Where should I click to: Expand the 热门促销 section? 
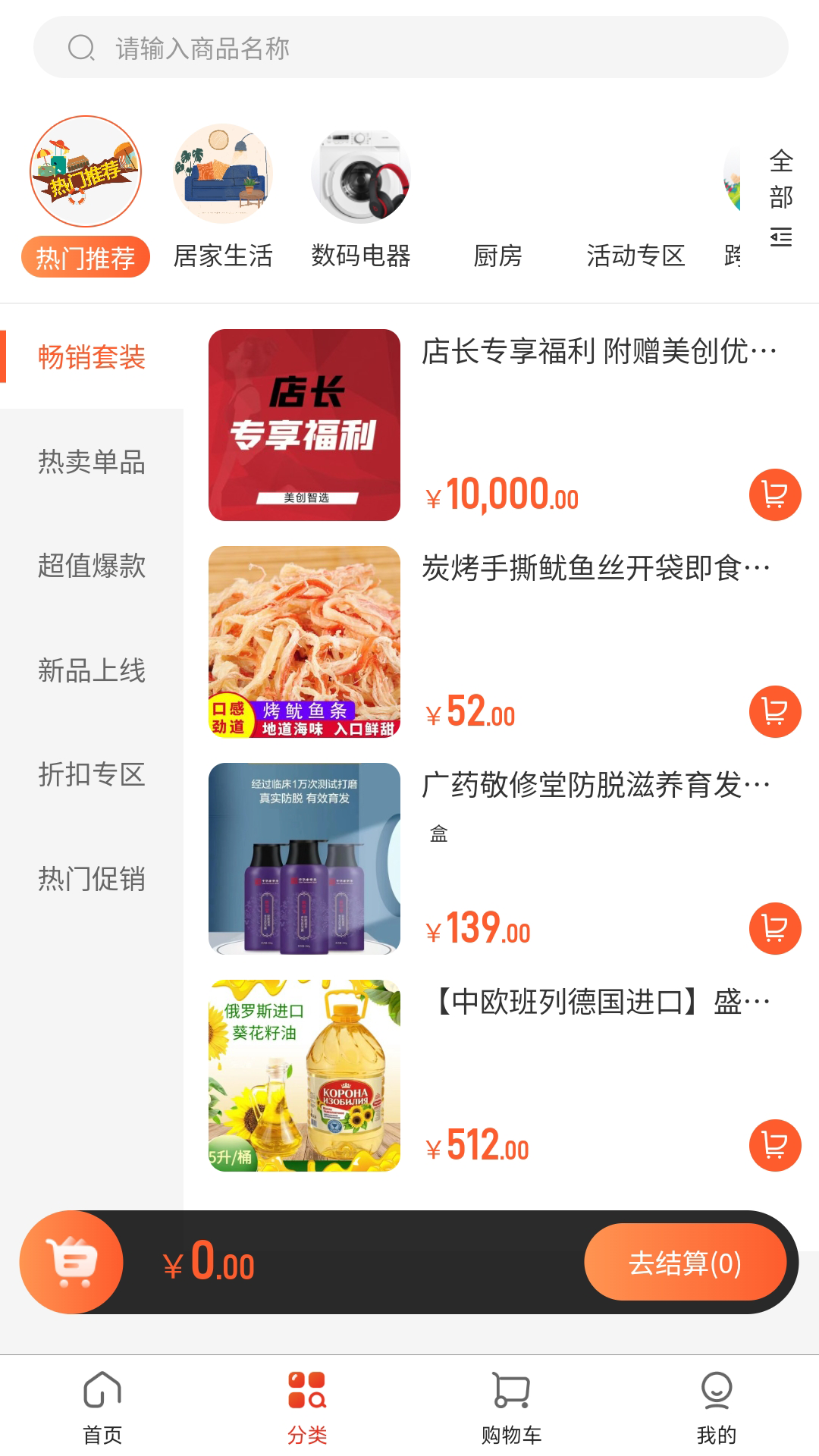(x=91, y=880)
